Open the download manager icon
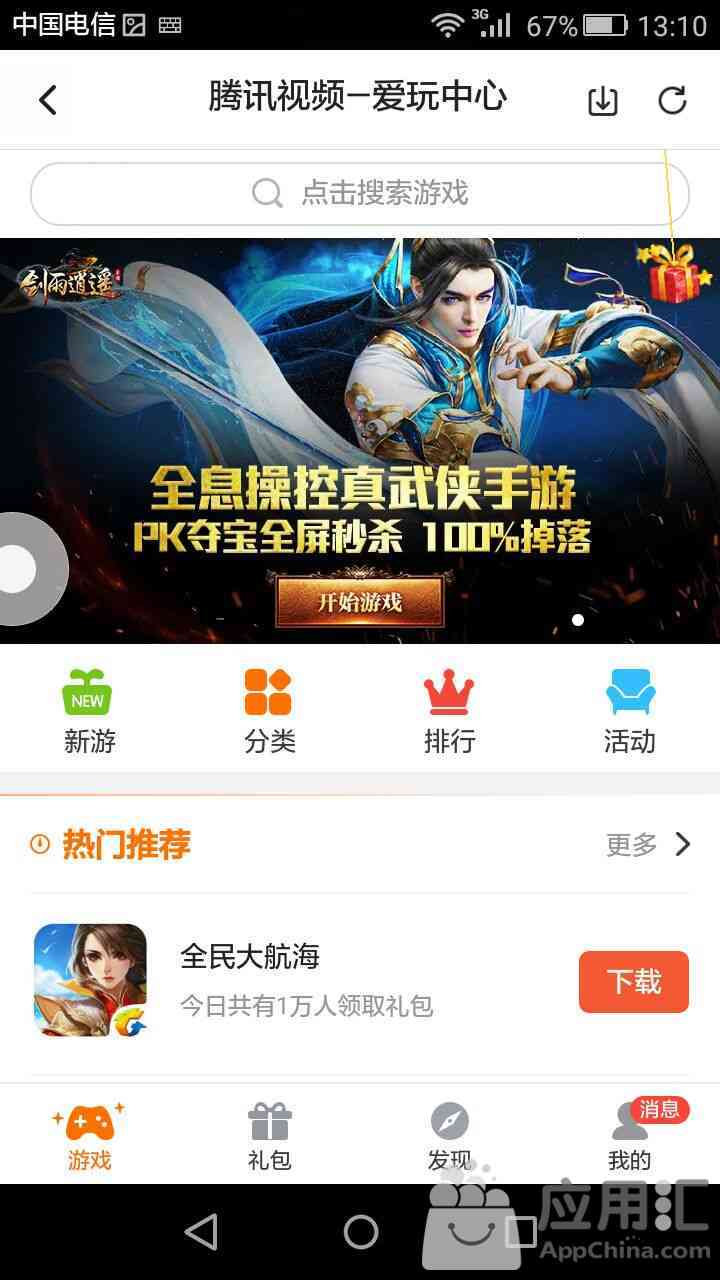720x1280 pixels. coord(602,101)
